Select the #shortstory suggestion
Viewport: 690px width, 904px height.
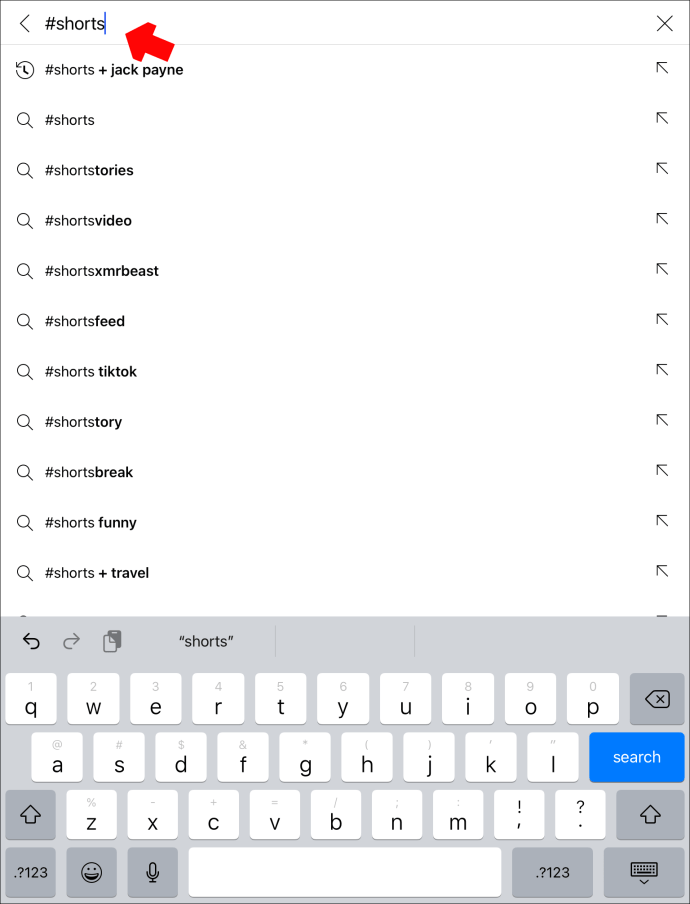(83, 422)
